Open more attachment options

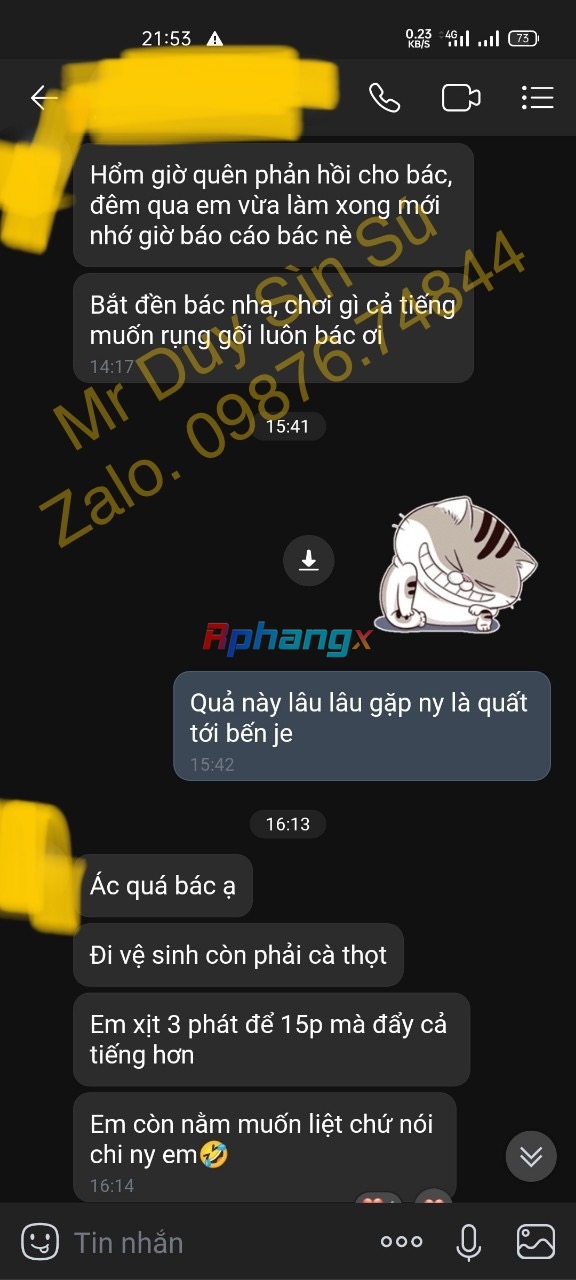click(401, 1242)
